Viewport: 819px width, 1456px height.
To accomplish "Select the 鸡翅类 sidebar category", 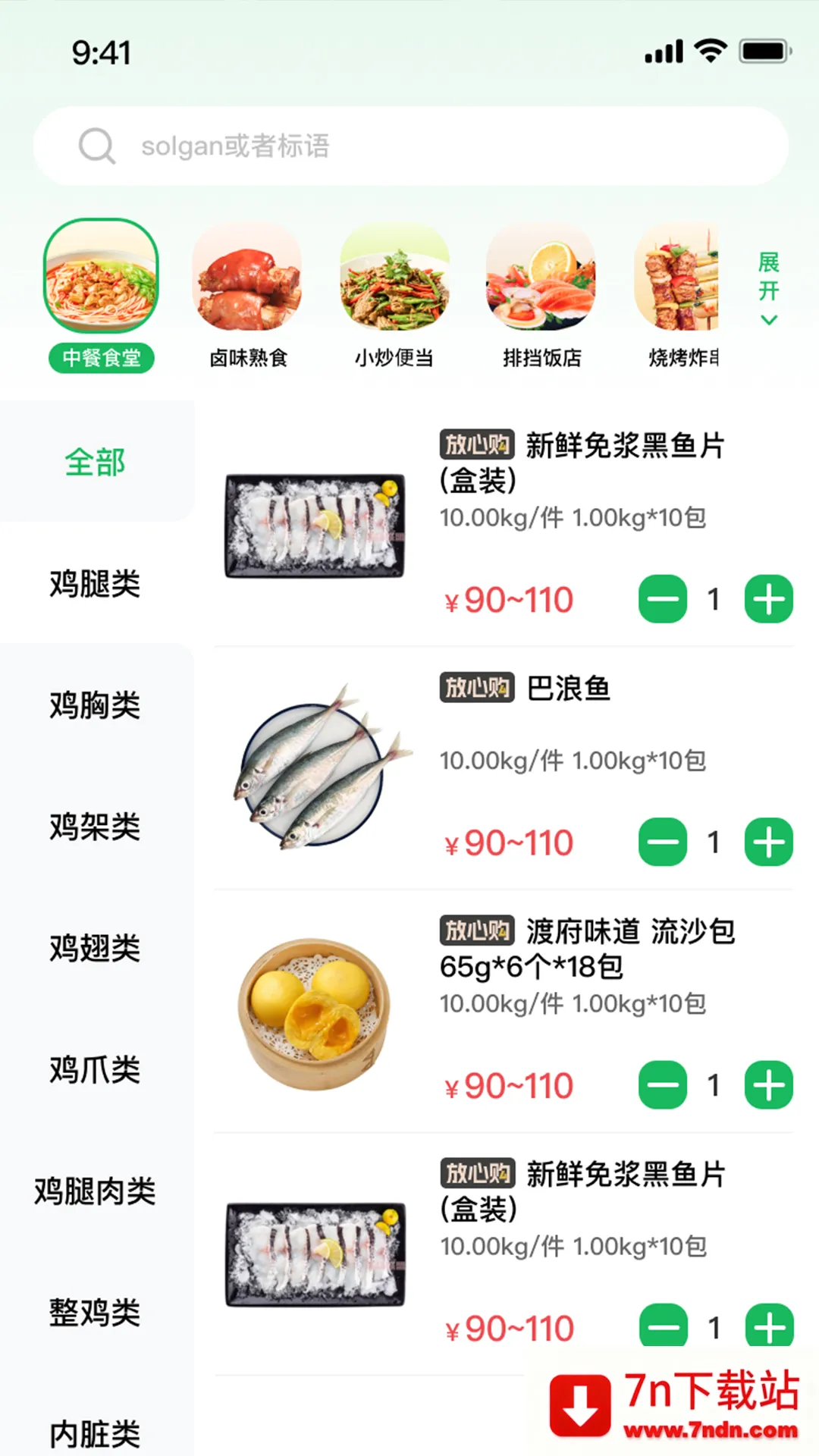I will (96, 947).
